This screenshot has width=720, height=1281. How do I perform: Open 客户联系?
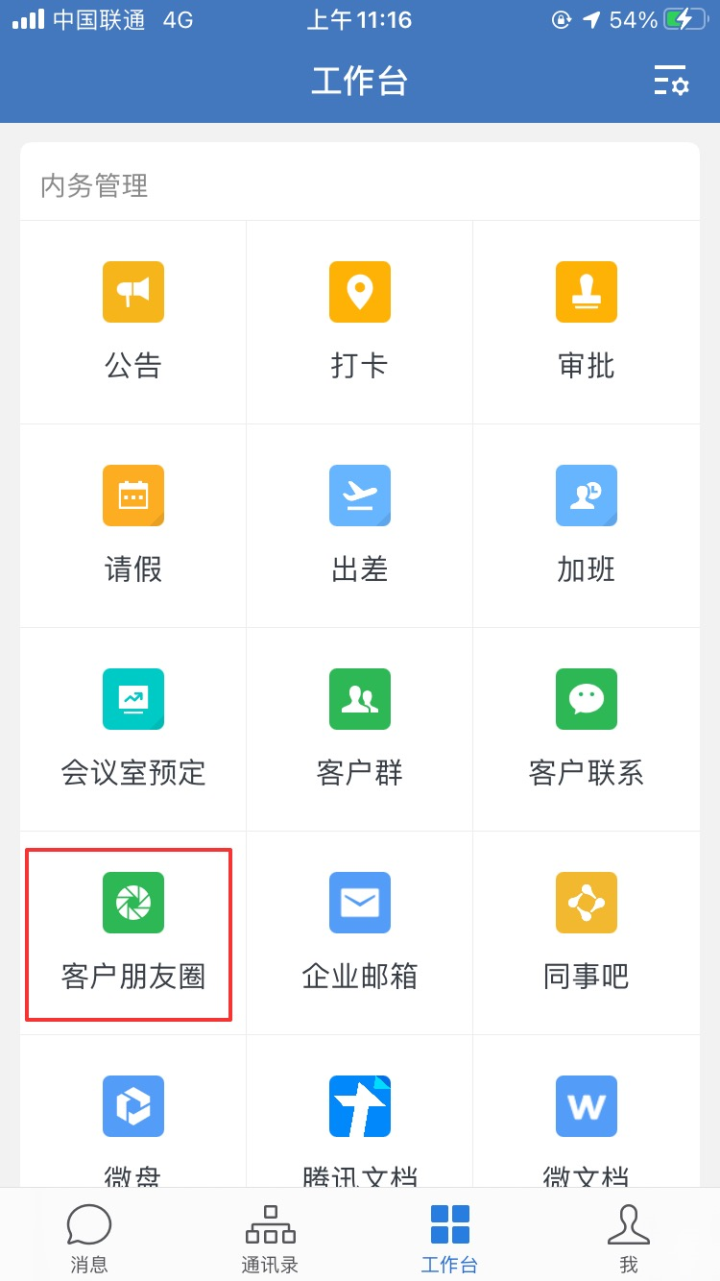coord(586,729)
